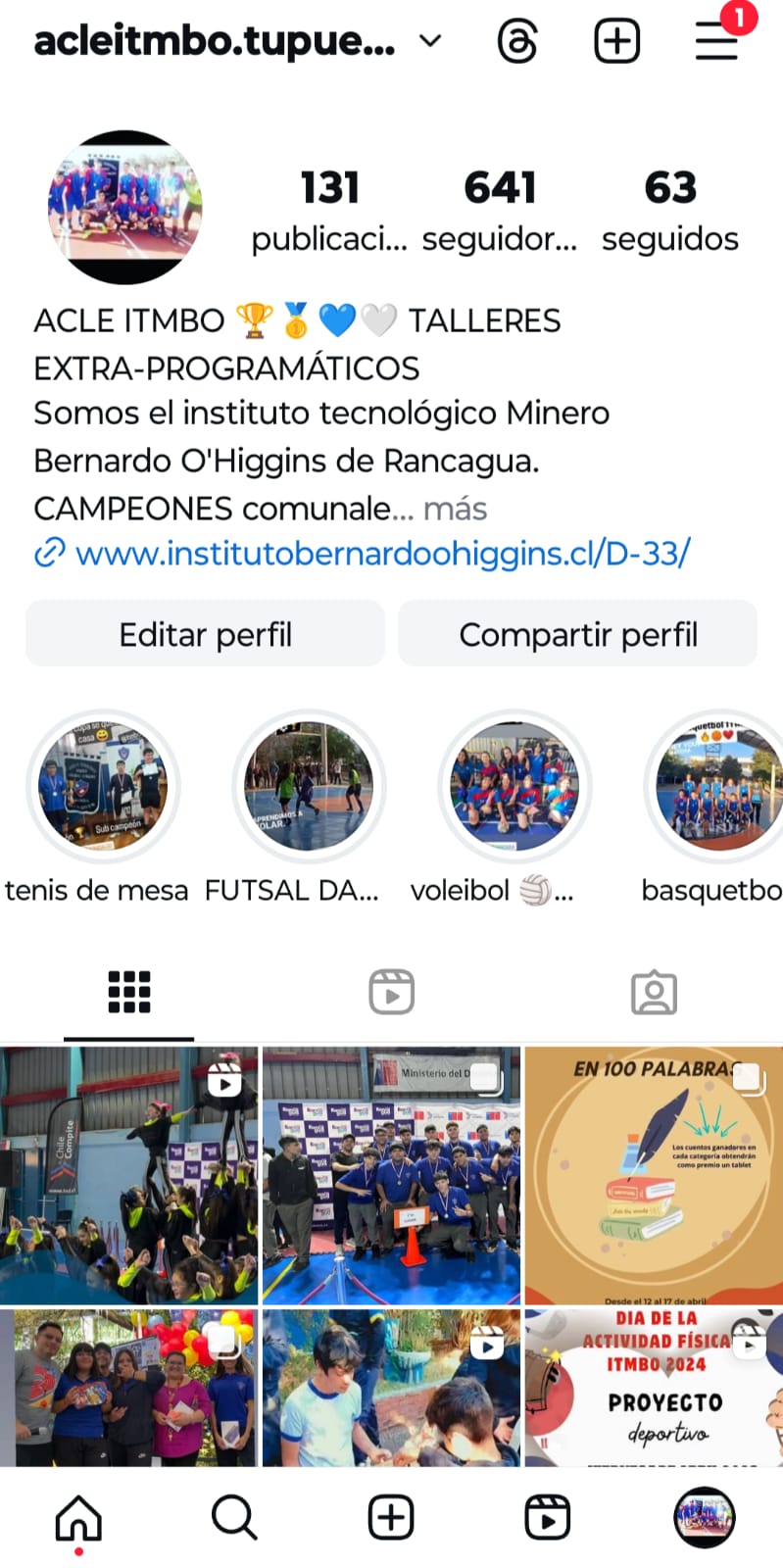Tap Compartir perfil button

pyautogui.click(x=578, y=634)
